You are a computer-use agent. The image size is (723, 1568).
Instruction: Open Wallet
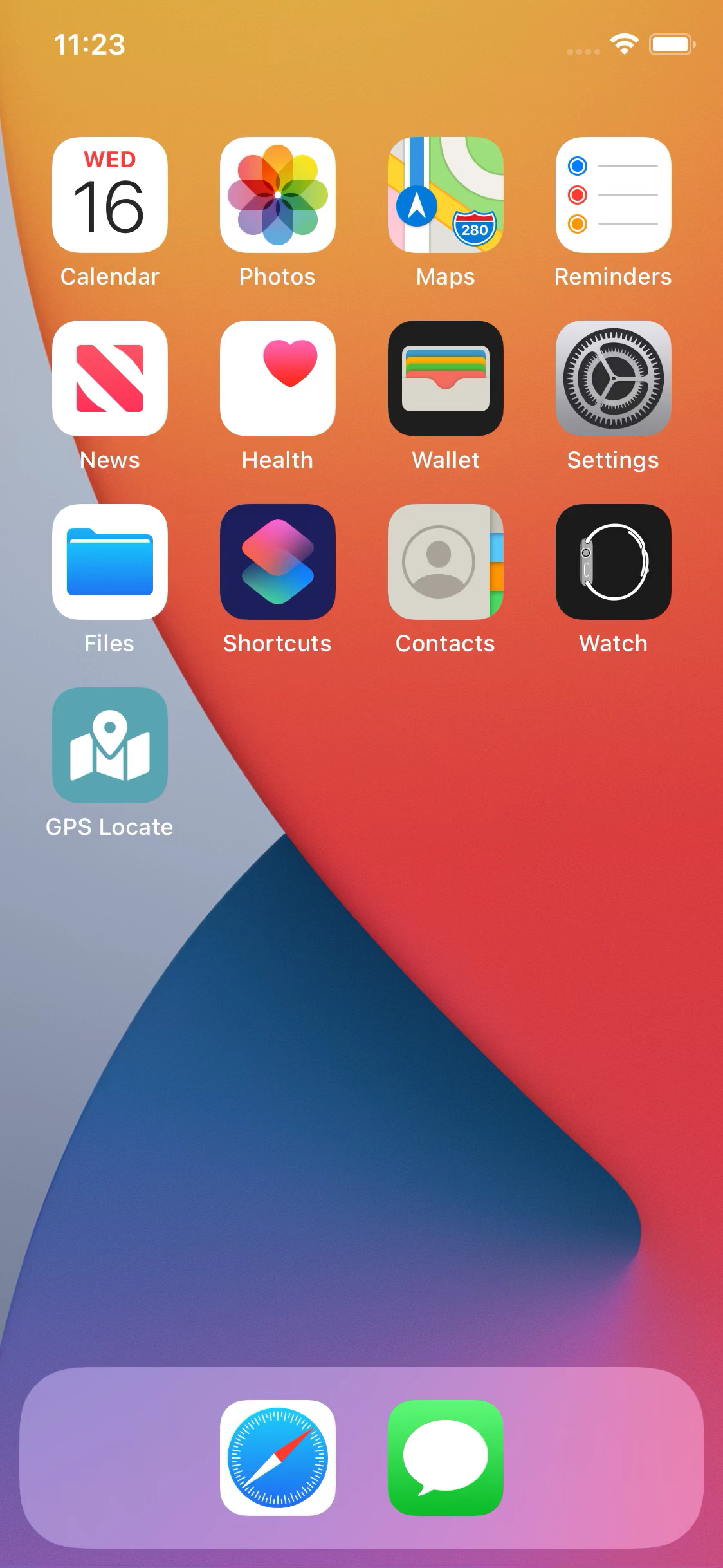(x=445, y=378)
